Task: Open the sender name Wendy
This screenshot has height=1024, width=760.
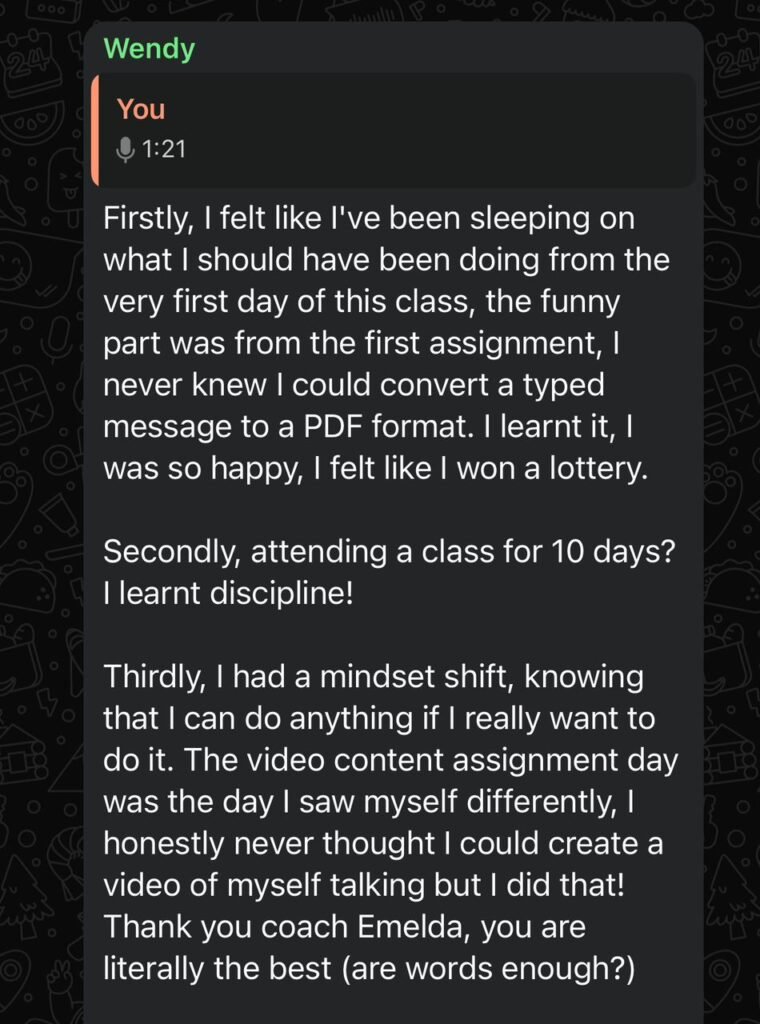Action: tap(149, 48)
